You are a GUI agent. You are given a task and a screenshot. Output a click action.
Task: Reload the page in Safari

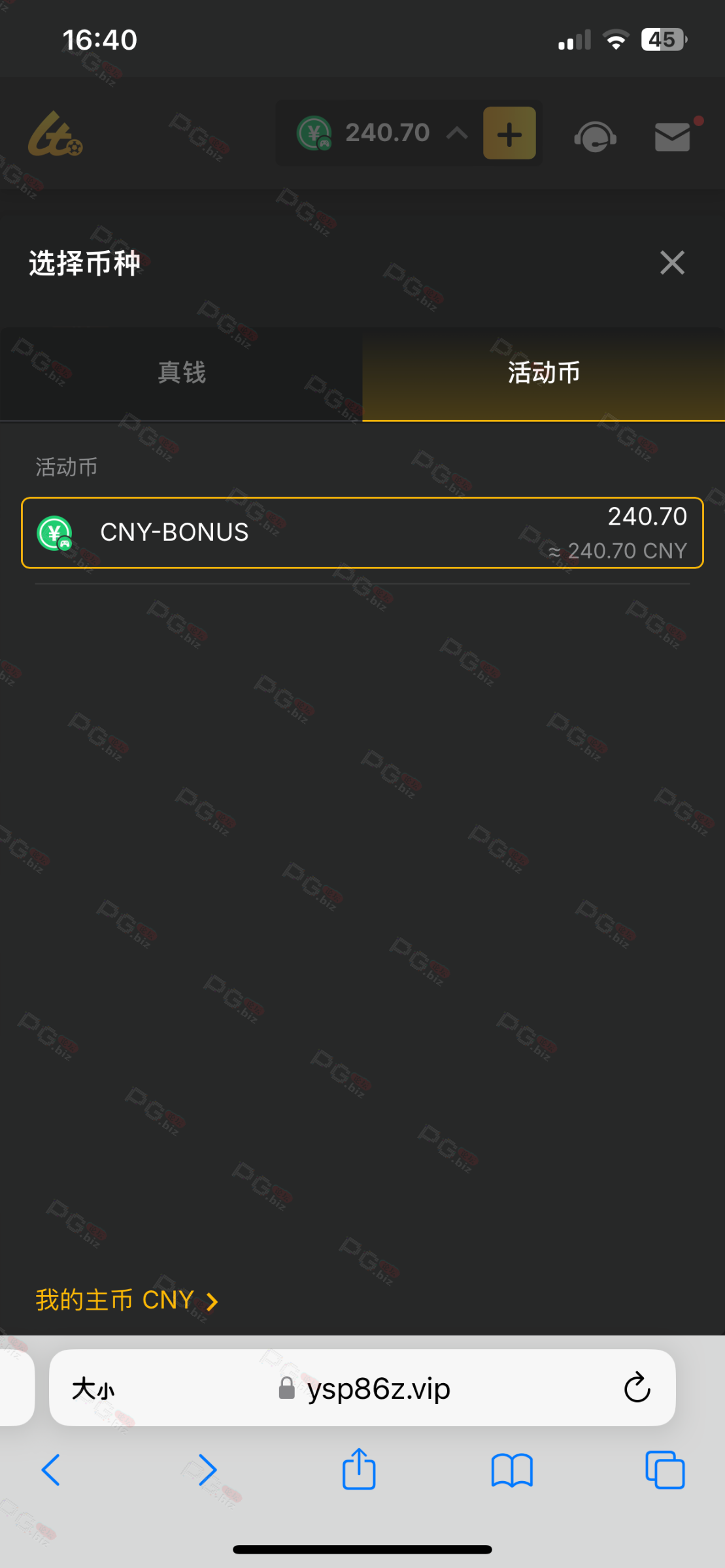637,1388
